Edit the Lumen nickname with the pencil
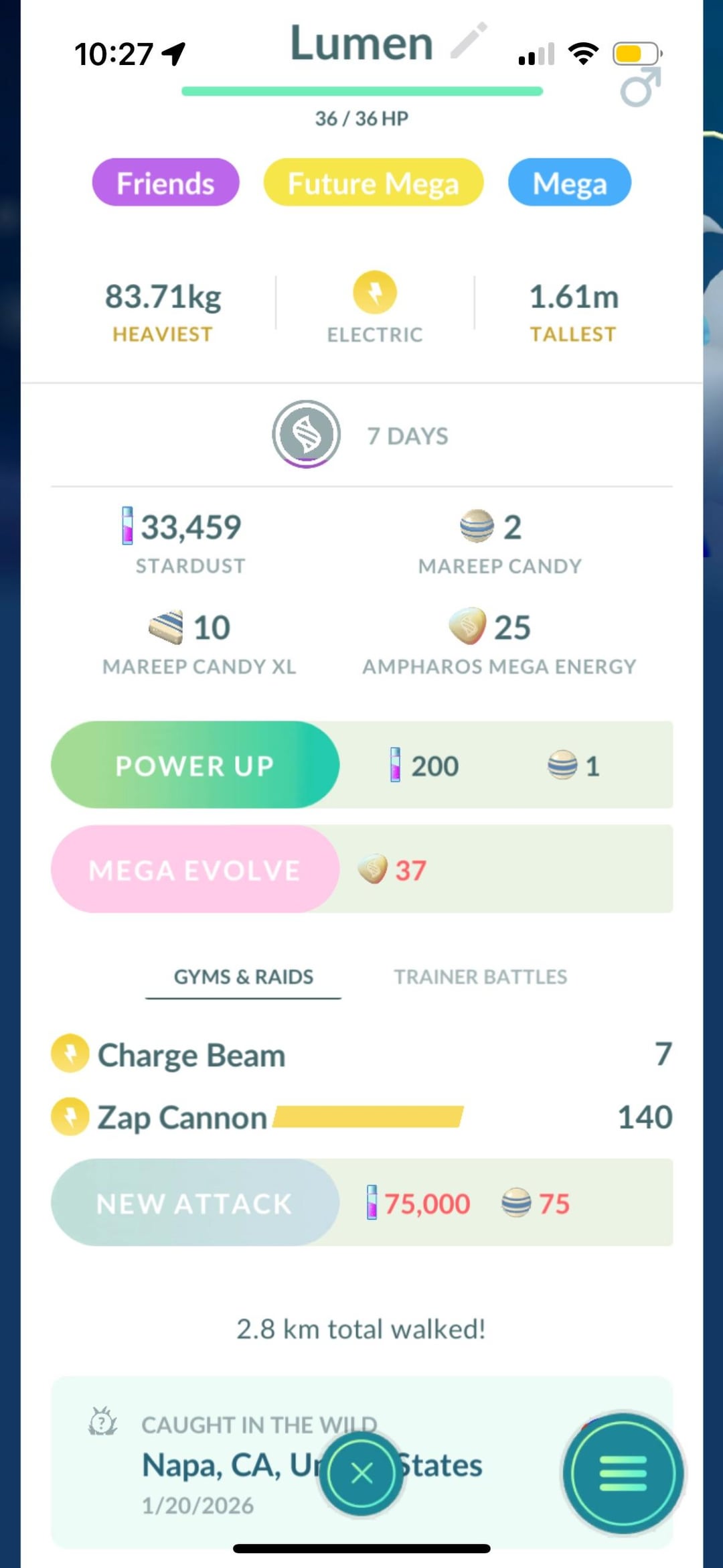This screenshot has height=1568, width=723. coord(468,42)
